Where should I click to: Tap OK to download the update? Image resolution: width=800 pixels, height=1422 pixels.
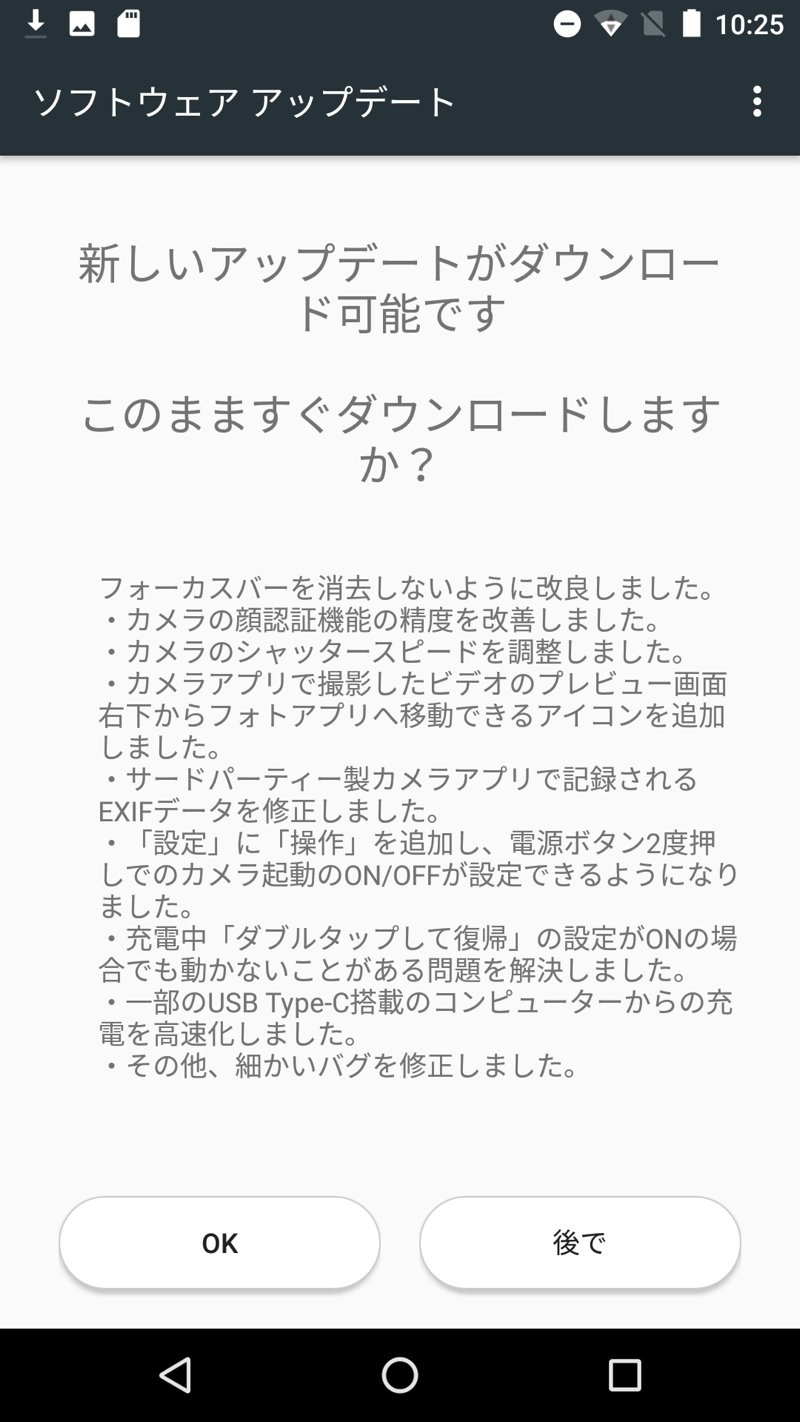pyautogui.click(x=220, y=1243)
